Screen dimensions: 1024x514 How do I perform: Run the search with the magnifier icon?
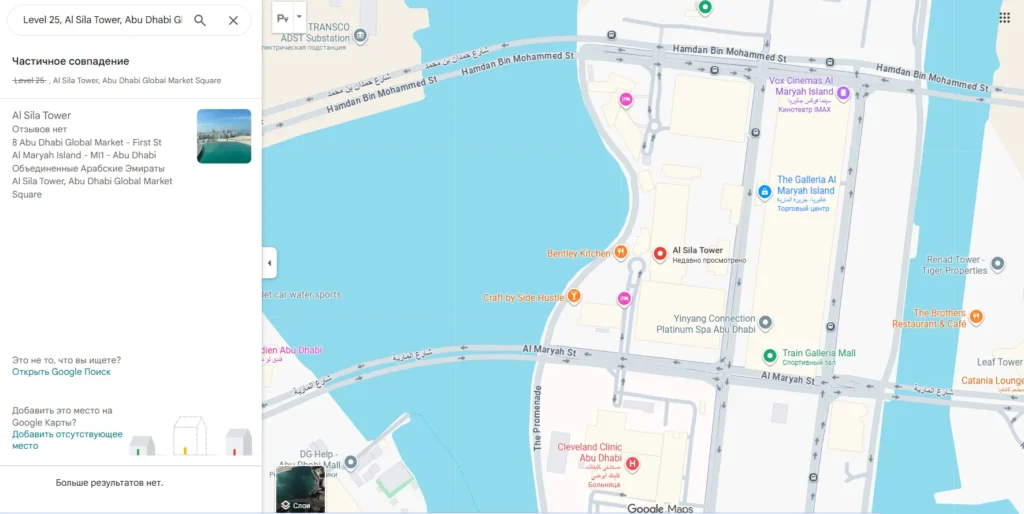(x=200, y=20)
